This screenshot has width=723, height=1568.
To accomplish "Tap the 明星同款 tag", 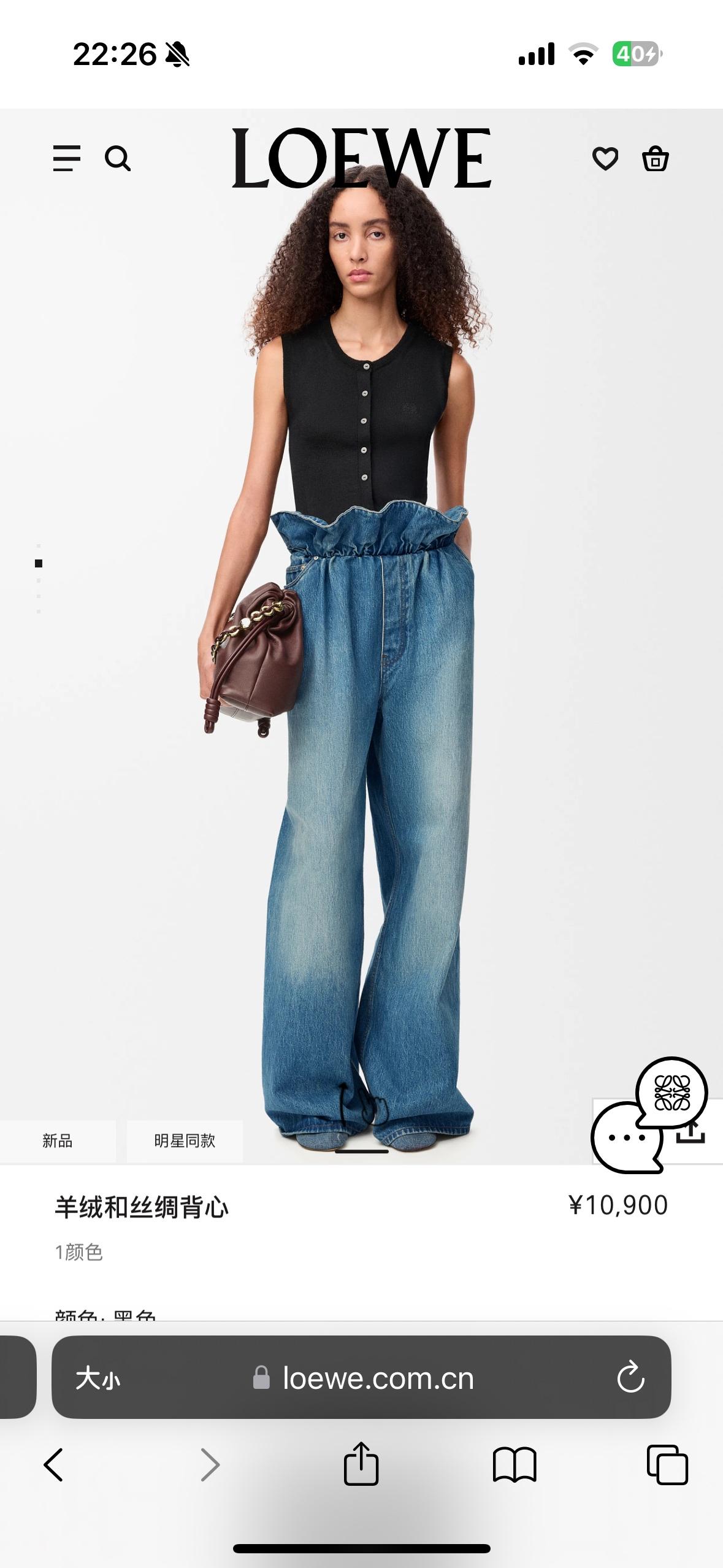I will (x=185, y=1140).
